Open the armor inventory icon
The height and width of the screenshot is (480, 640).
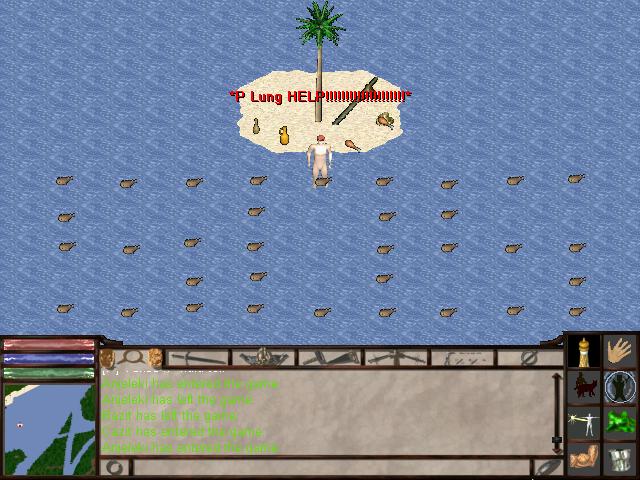(620, 459)
